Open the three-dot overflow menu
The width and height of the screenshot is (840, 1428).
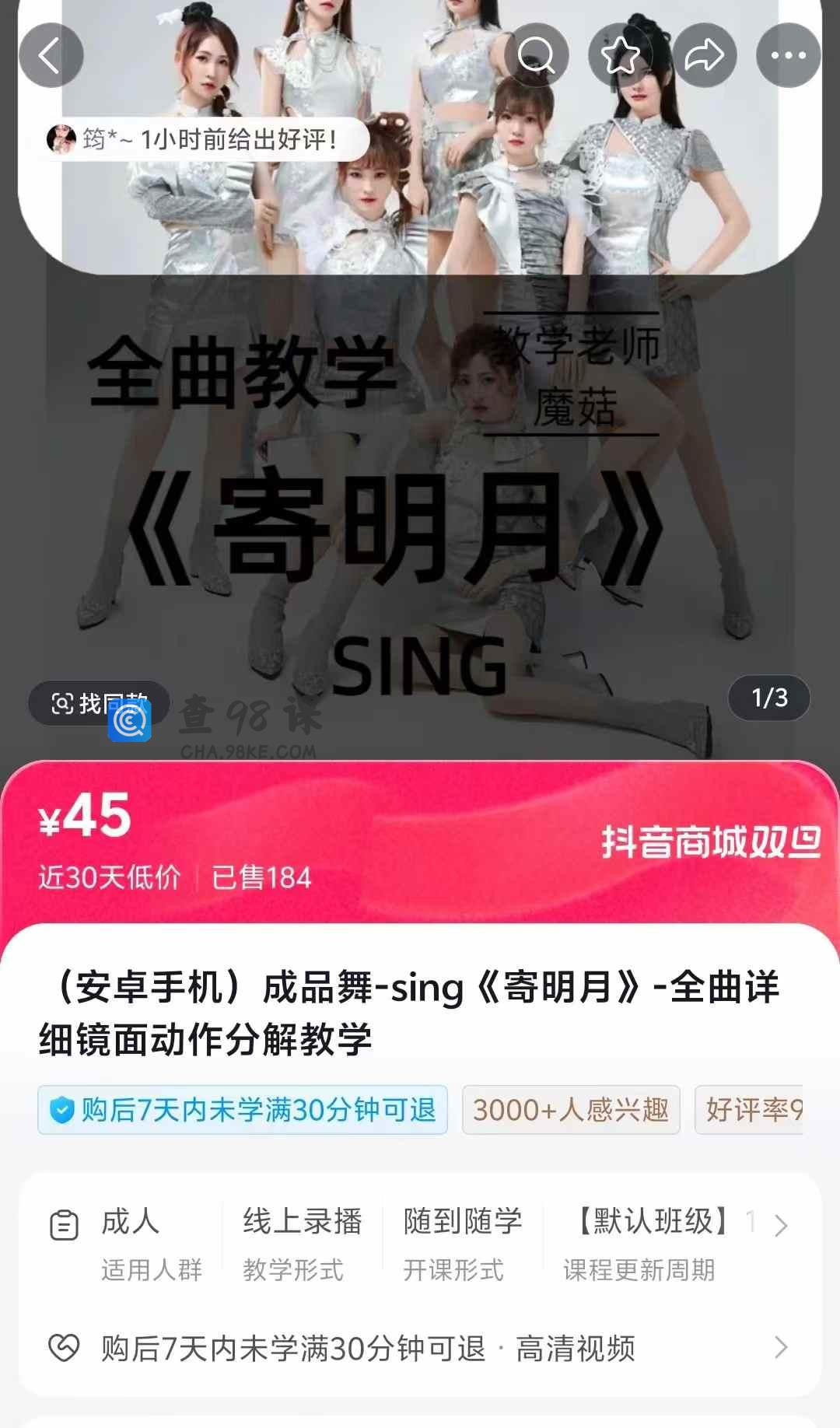pos(788,55)
